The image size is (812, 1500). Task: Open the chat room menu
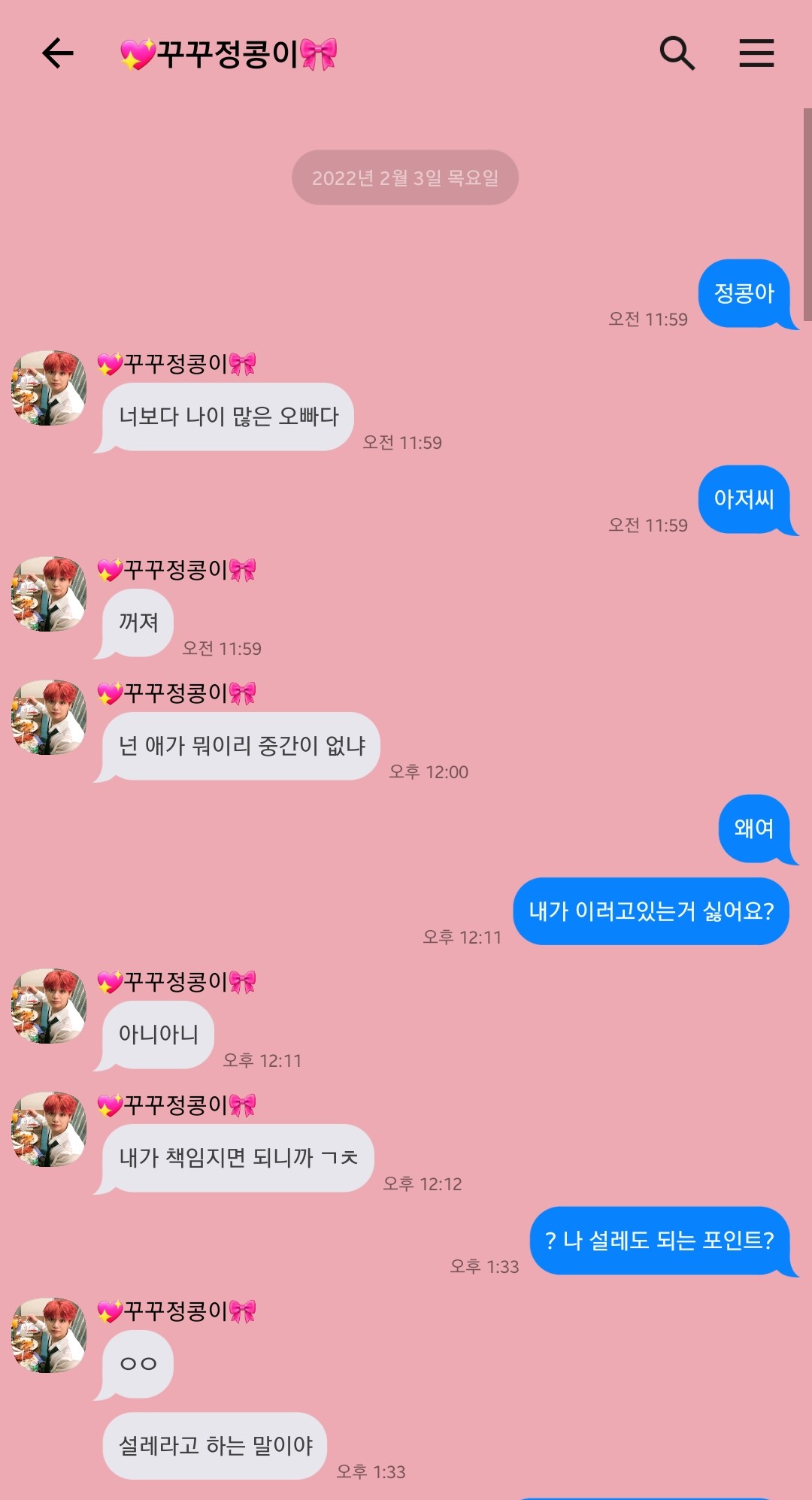pyautogui.click(x=756, y=53)
